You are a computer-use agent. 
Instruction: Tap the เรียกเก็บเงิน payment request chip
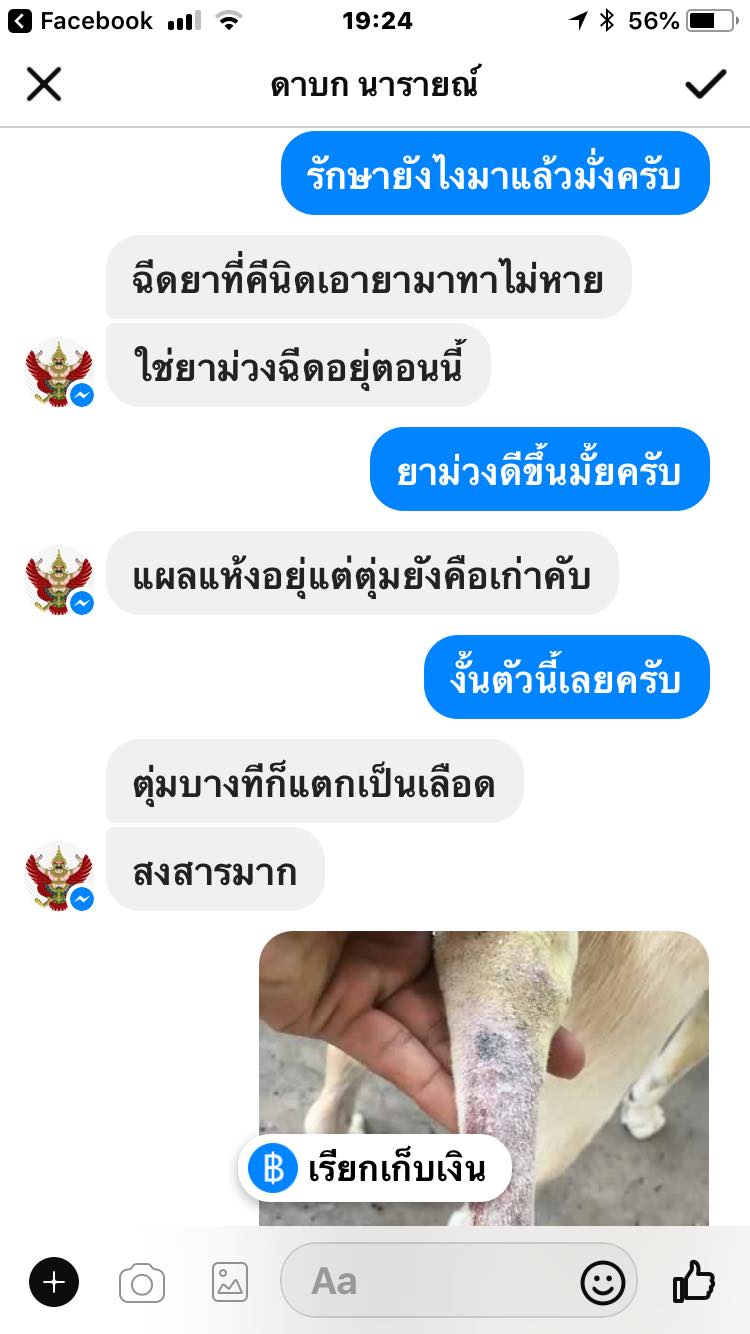pyautogui.click(x=375, y=1168)
